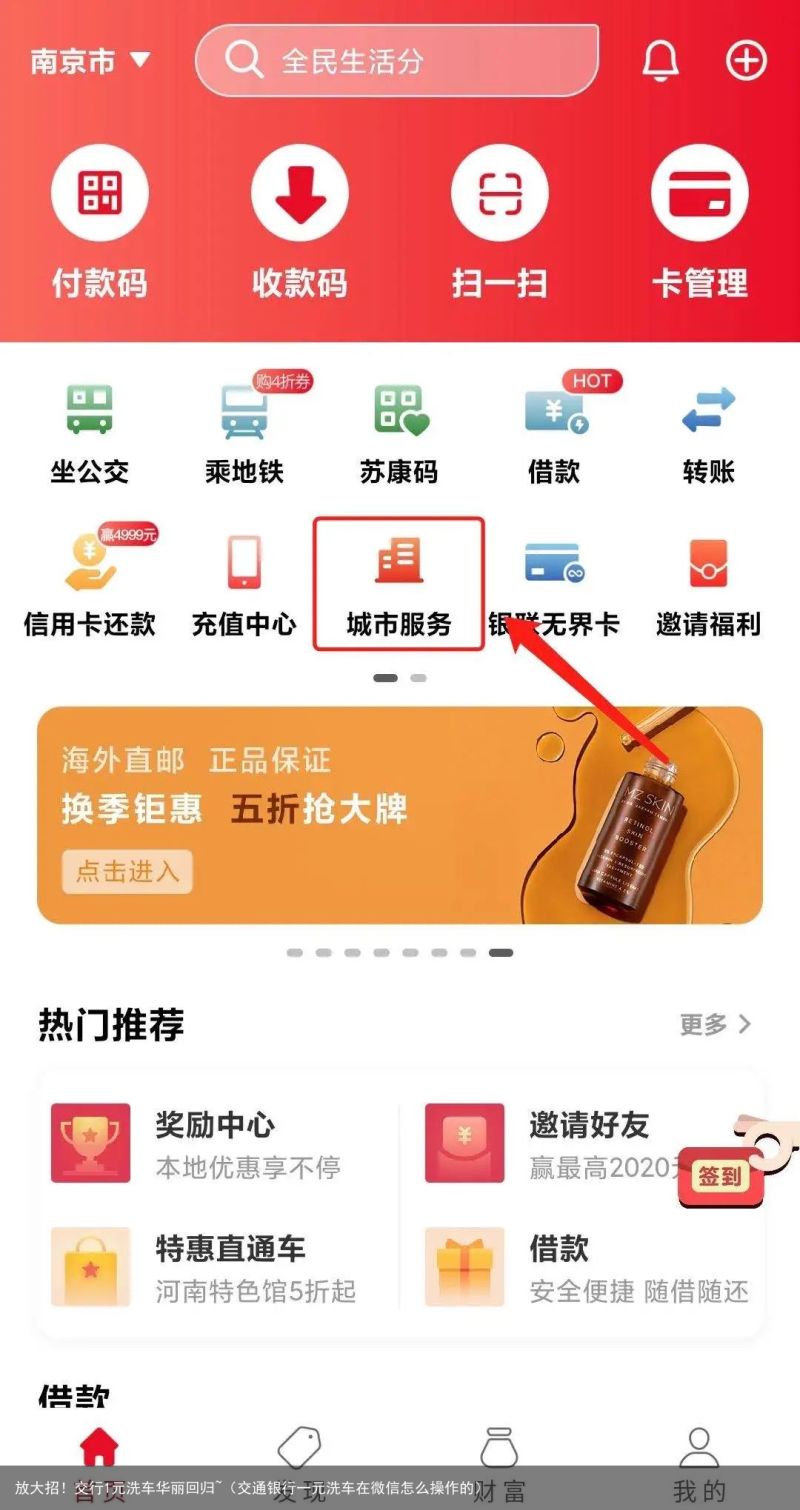Open 卡管理 card management
Screen dimensions: 800x1510
coord(699,222)
